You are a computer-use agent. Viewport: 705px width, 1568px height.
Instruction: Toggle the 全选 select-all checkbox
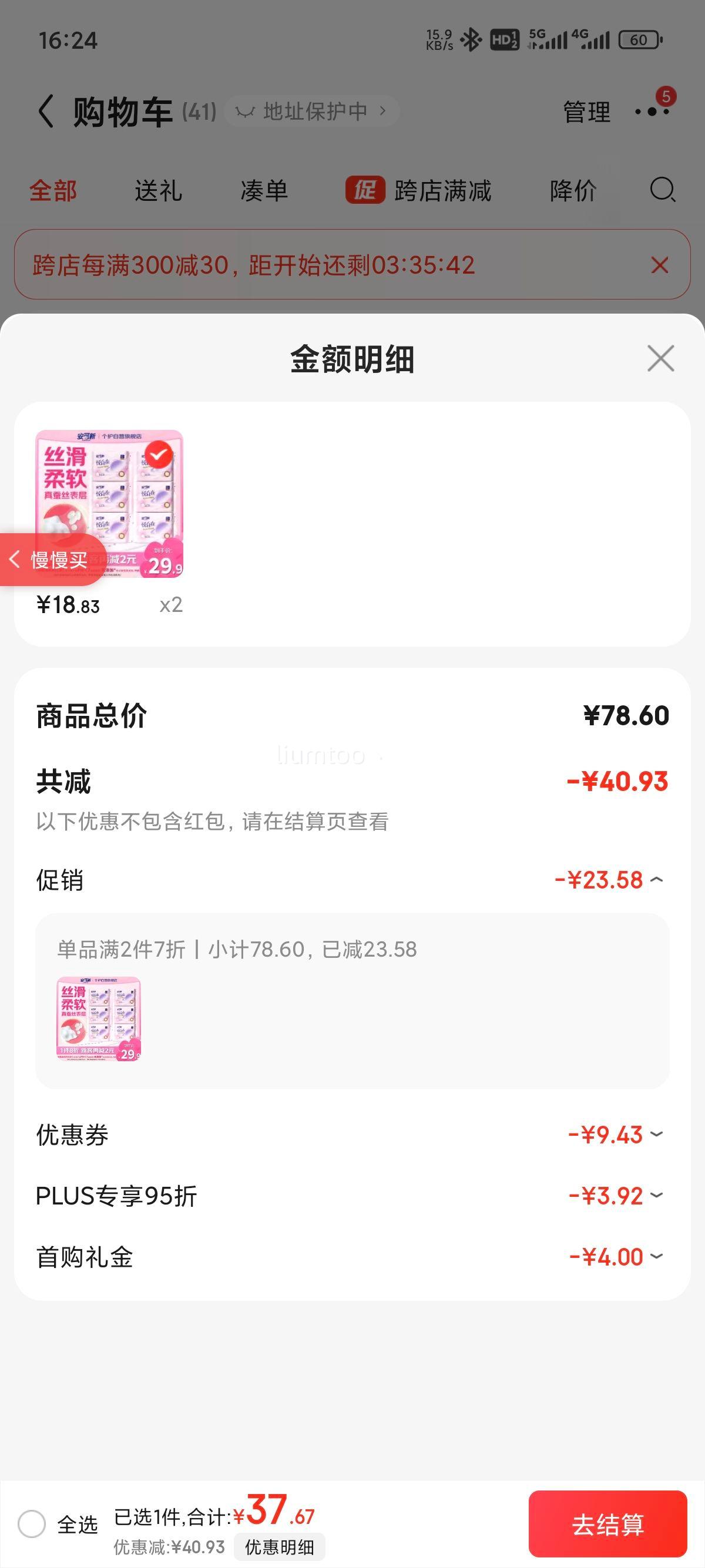pos(32,1524)
